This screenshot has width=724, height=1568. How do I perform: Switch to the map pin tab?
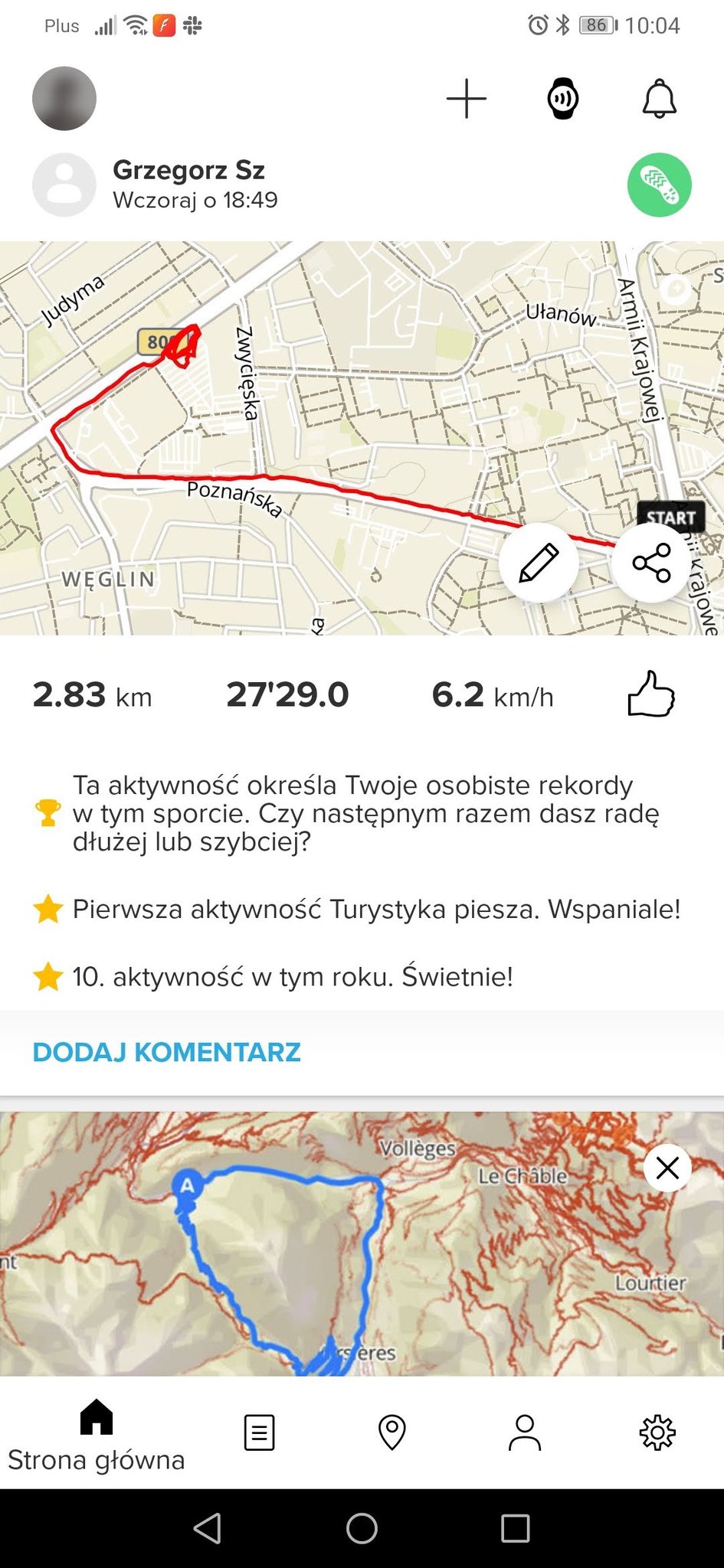(x=392, y=1432)
